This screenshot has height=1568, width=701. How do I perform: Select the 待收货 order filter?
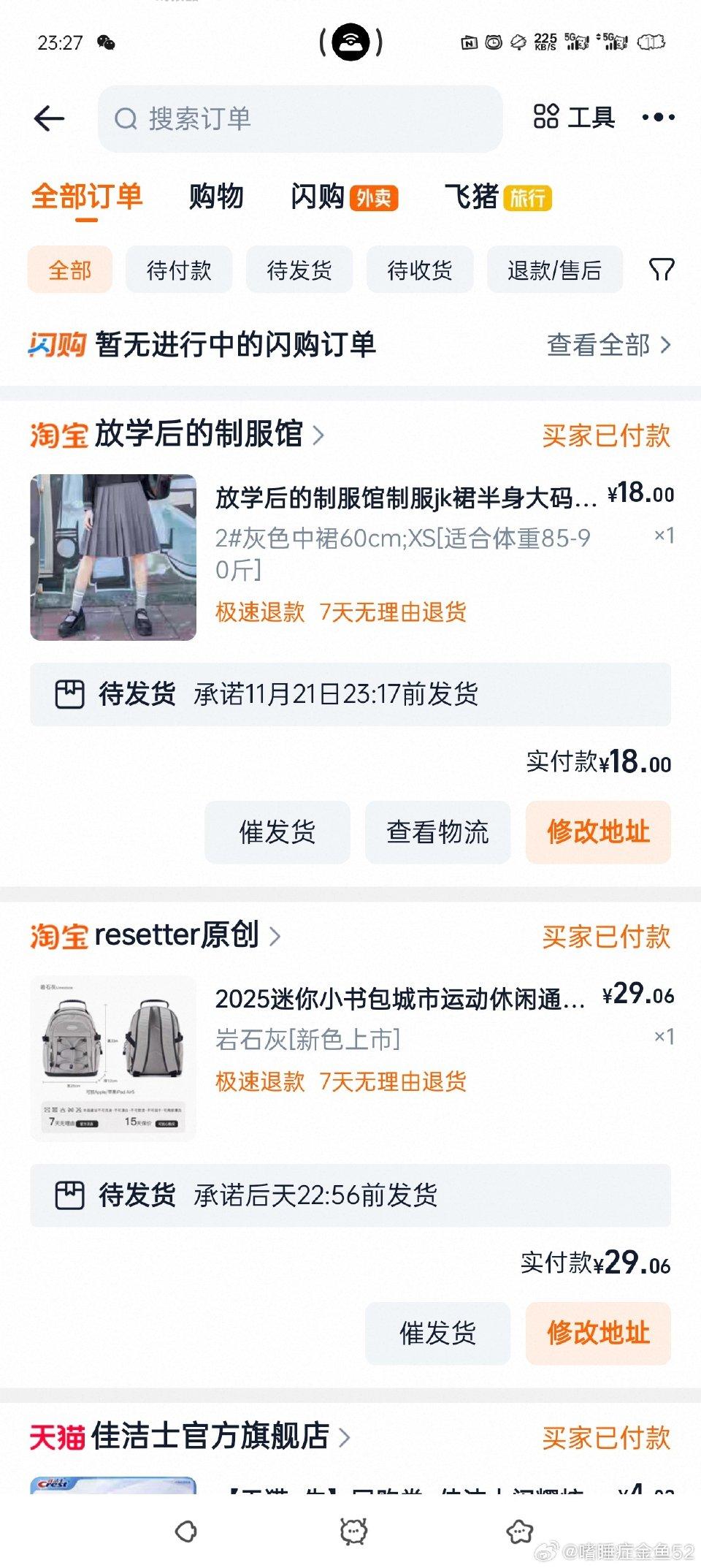tap(420, 270)
